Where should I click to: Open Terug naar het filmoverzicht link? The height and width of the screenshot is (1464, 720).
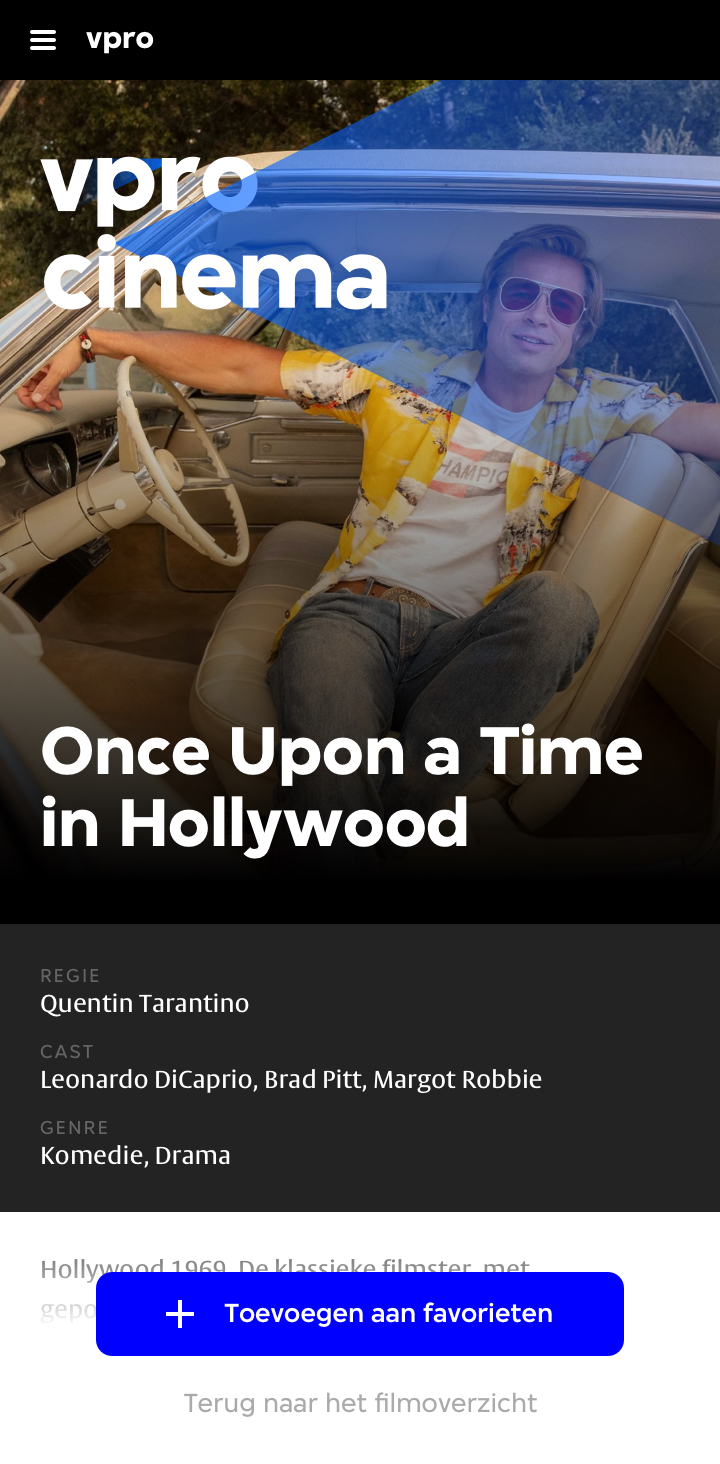point(360,1403)
